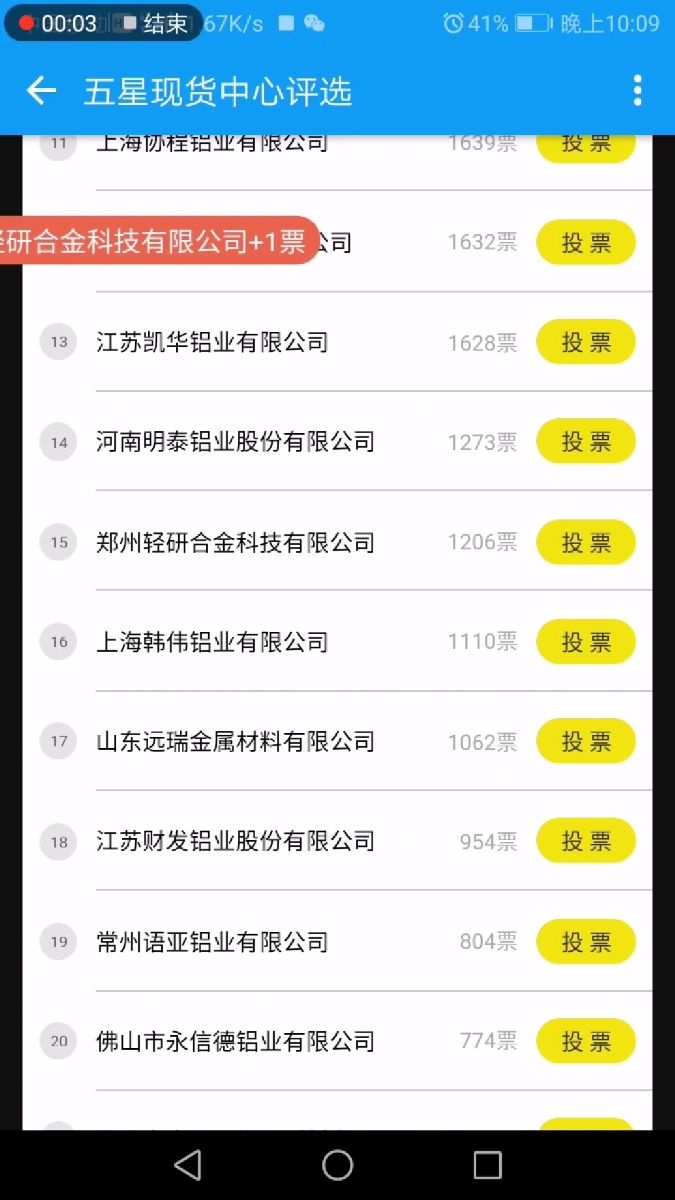Tap the system home button
Image resolution: width=675 pixels, height=1200 pixels.
(337, 1165)
